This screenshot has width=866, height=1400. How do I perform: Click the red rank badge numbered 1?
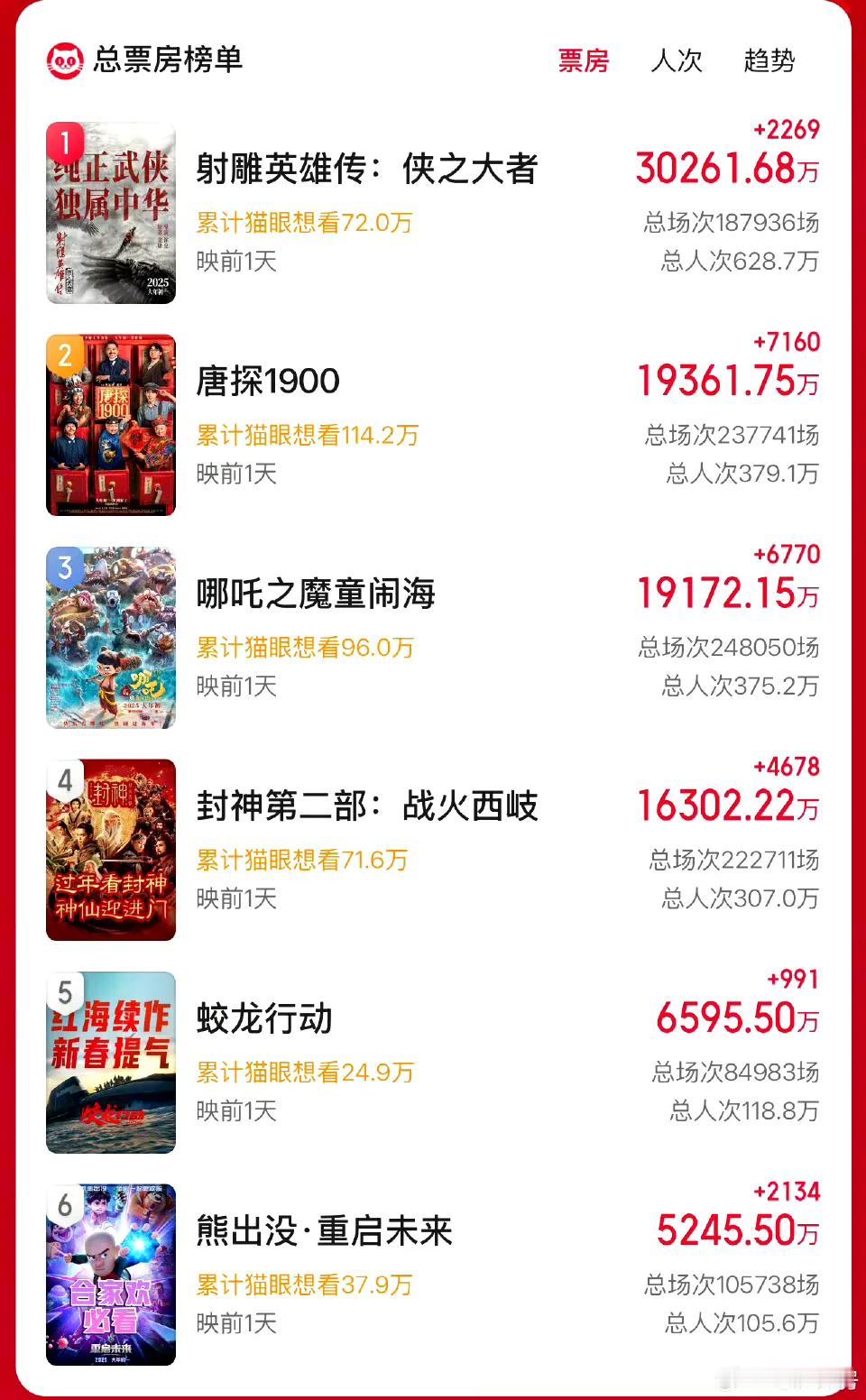pyautogui.click(x=64, y=140)
